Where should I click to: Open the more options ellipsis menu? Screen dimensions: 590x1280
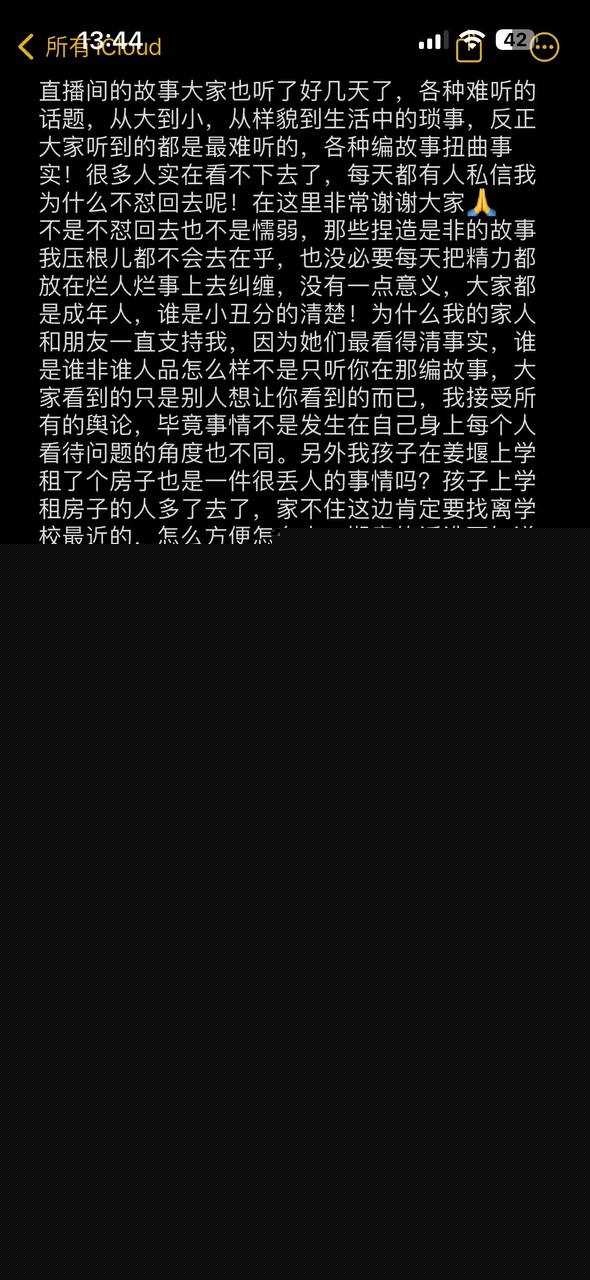click(545, 47)
